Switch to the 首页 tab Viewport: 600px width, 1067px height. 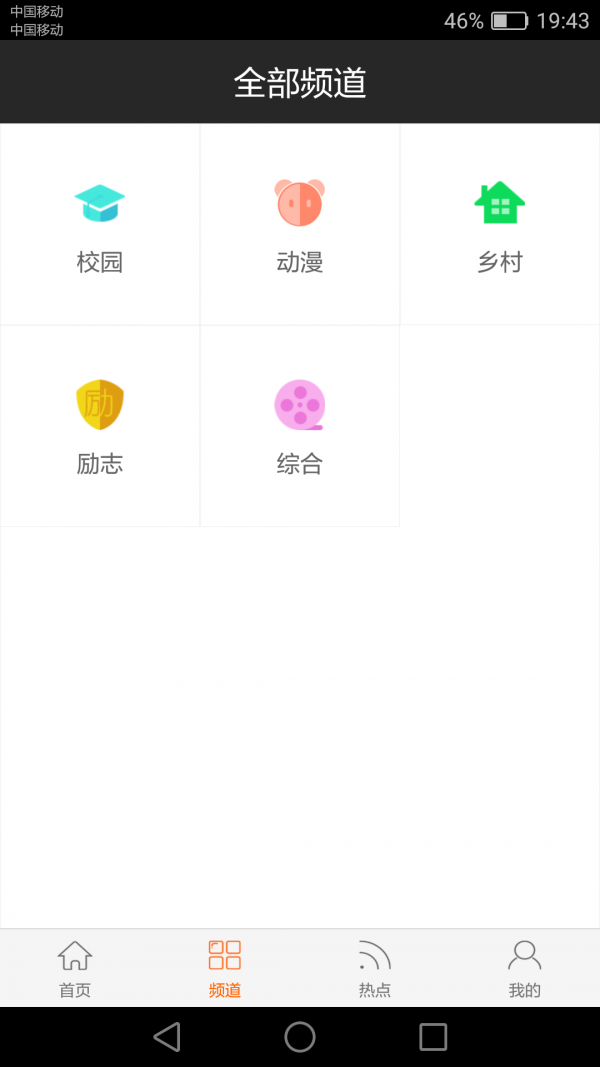[x=75, y=968]
